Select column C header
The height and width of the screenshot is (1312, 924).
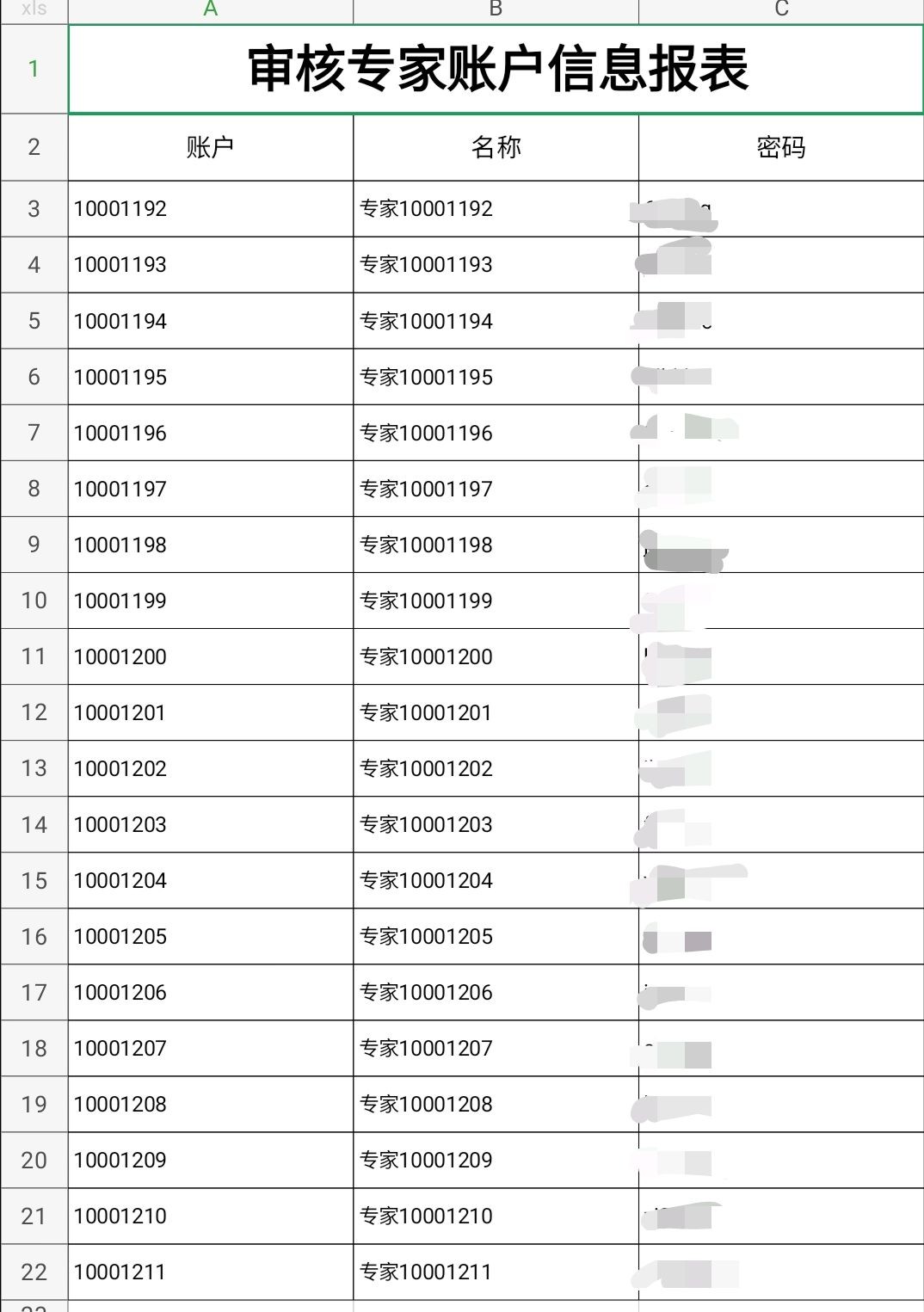click(781, 9)
